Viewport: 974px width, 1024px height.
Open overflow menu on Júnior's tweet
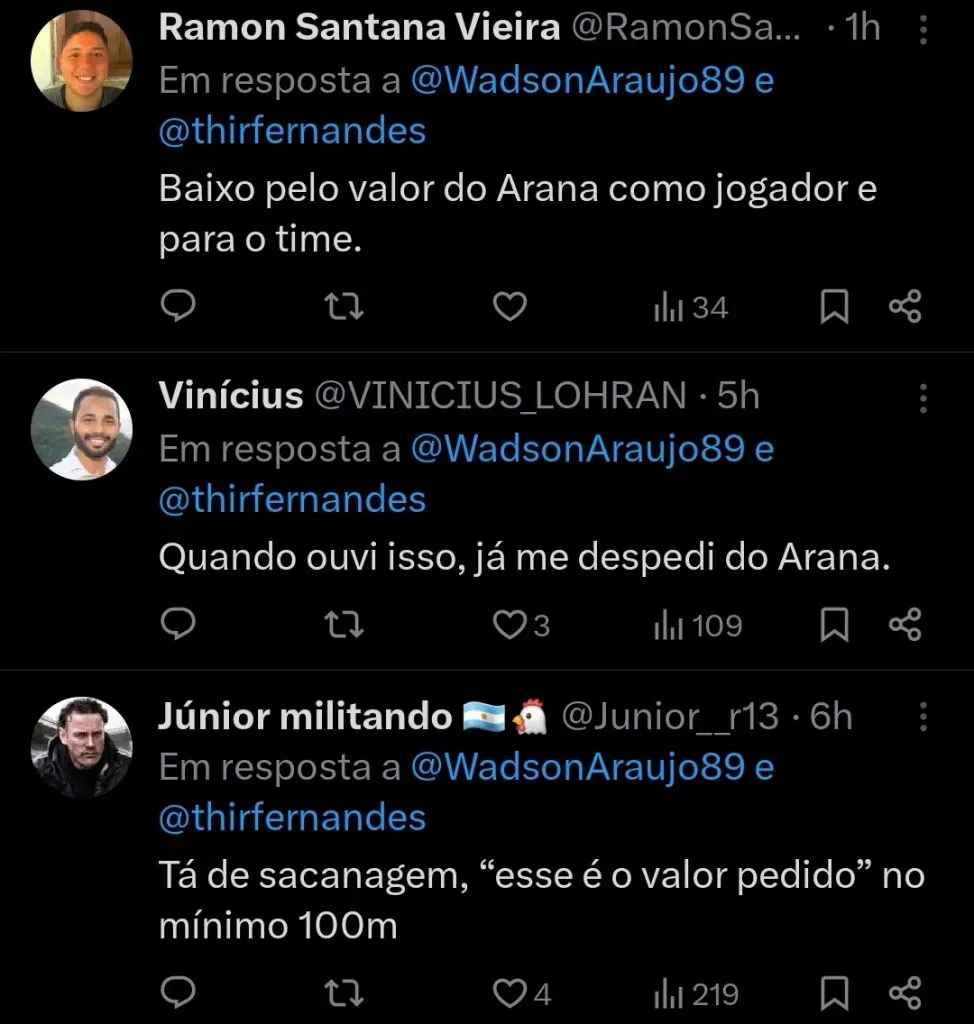coord(922,716)
